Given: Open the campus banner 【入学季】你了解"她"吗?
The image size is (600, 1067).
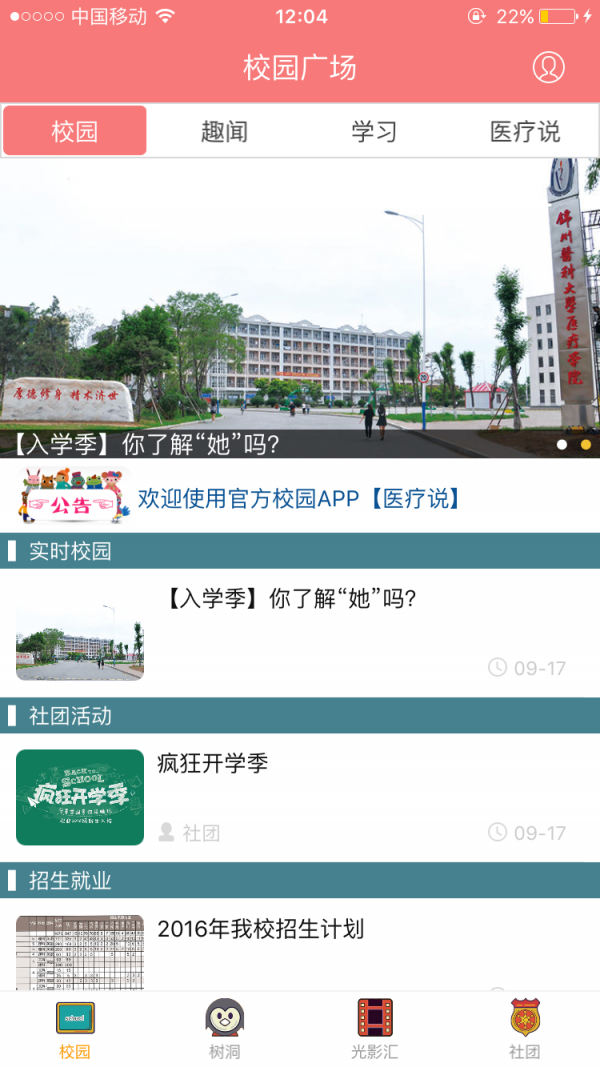Looking at the screenshot, I should coord(300,310).
